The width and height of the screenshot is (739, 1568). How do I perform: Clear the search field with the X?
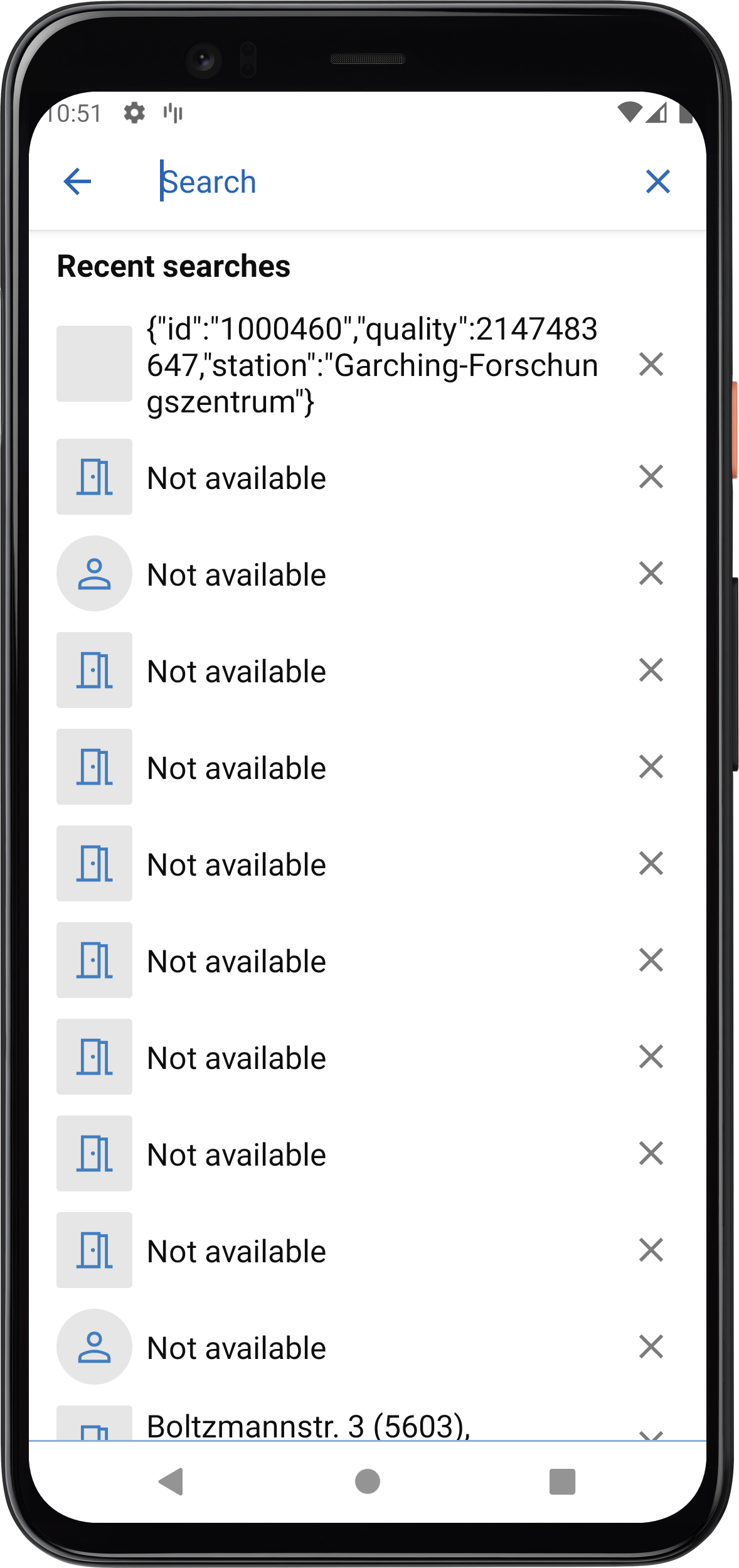click(x=658, y=182)
